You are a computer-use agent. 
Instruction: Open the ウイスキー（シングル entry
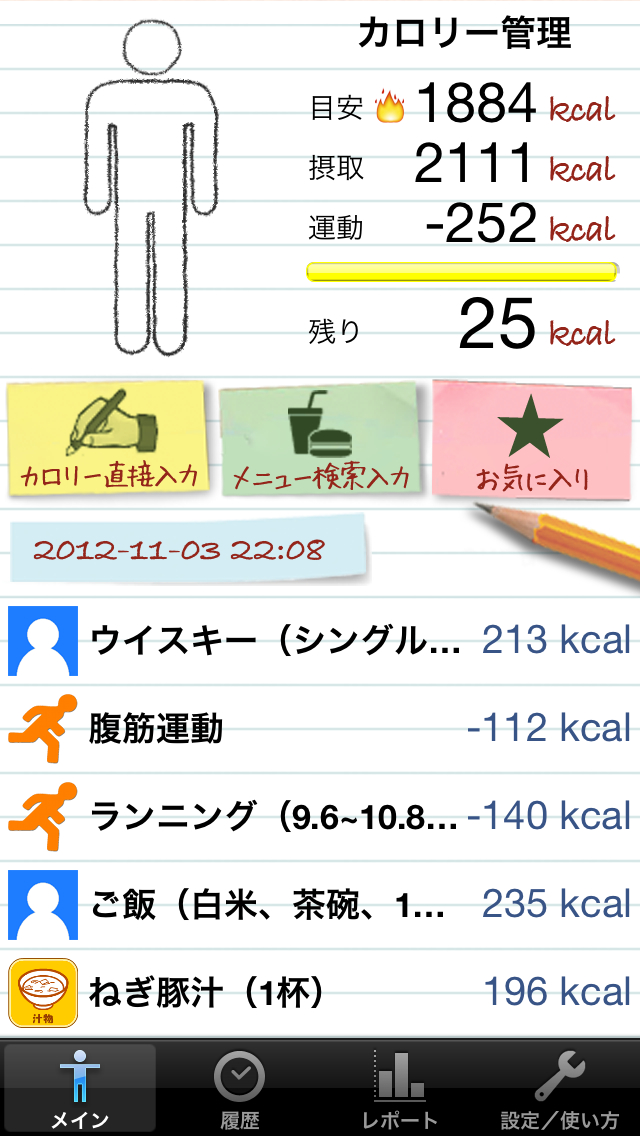click(x=320, y=640)
